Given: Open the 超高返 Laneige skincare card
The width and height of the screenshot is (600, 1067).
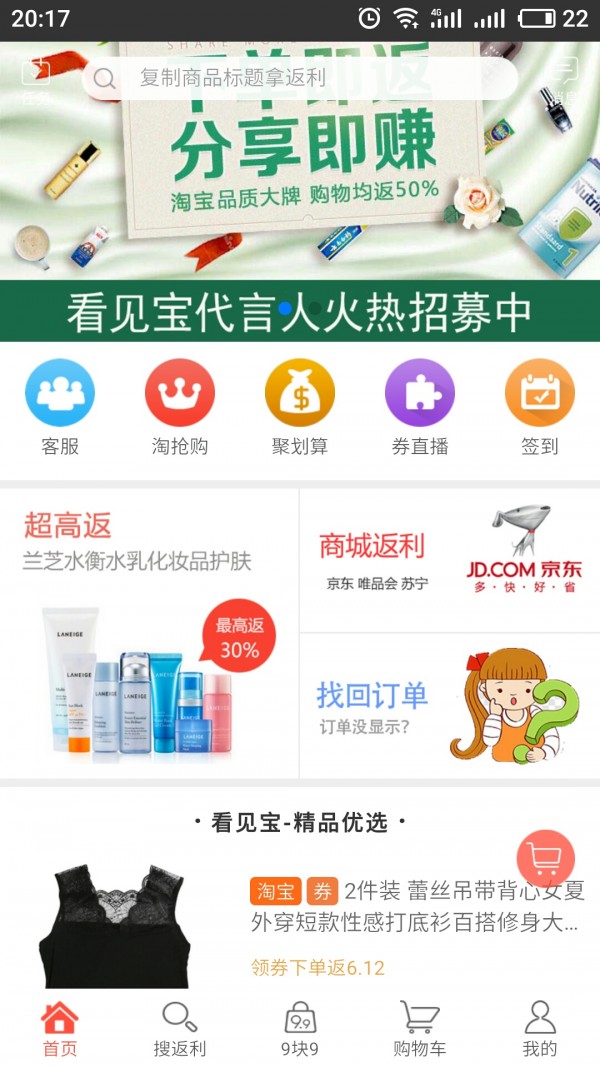Looking at the screenshot, I should (x=150, y=632).
